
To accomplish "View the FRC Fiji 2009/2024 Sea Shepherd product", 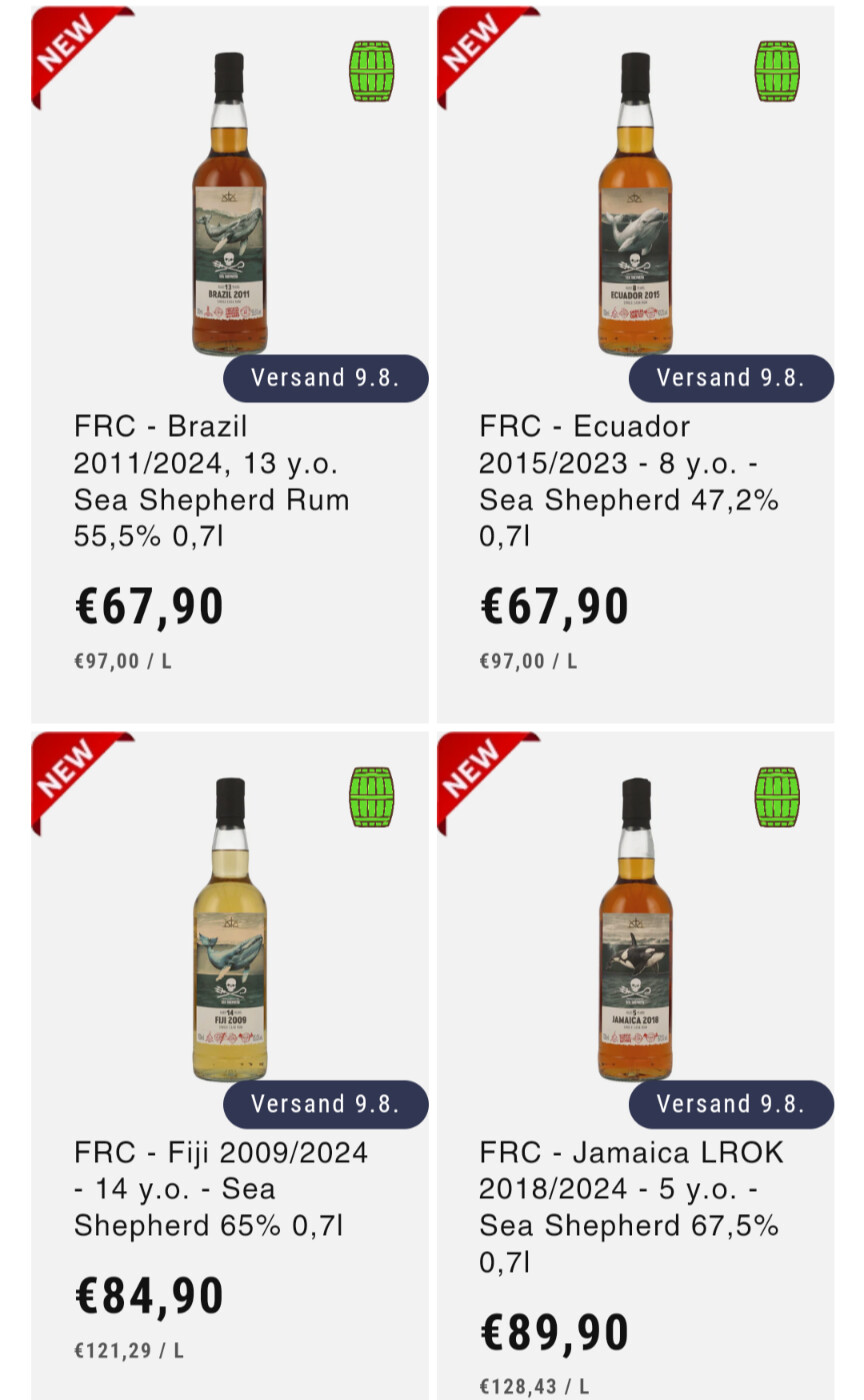I will [230, 1066].
